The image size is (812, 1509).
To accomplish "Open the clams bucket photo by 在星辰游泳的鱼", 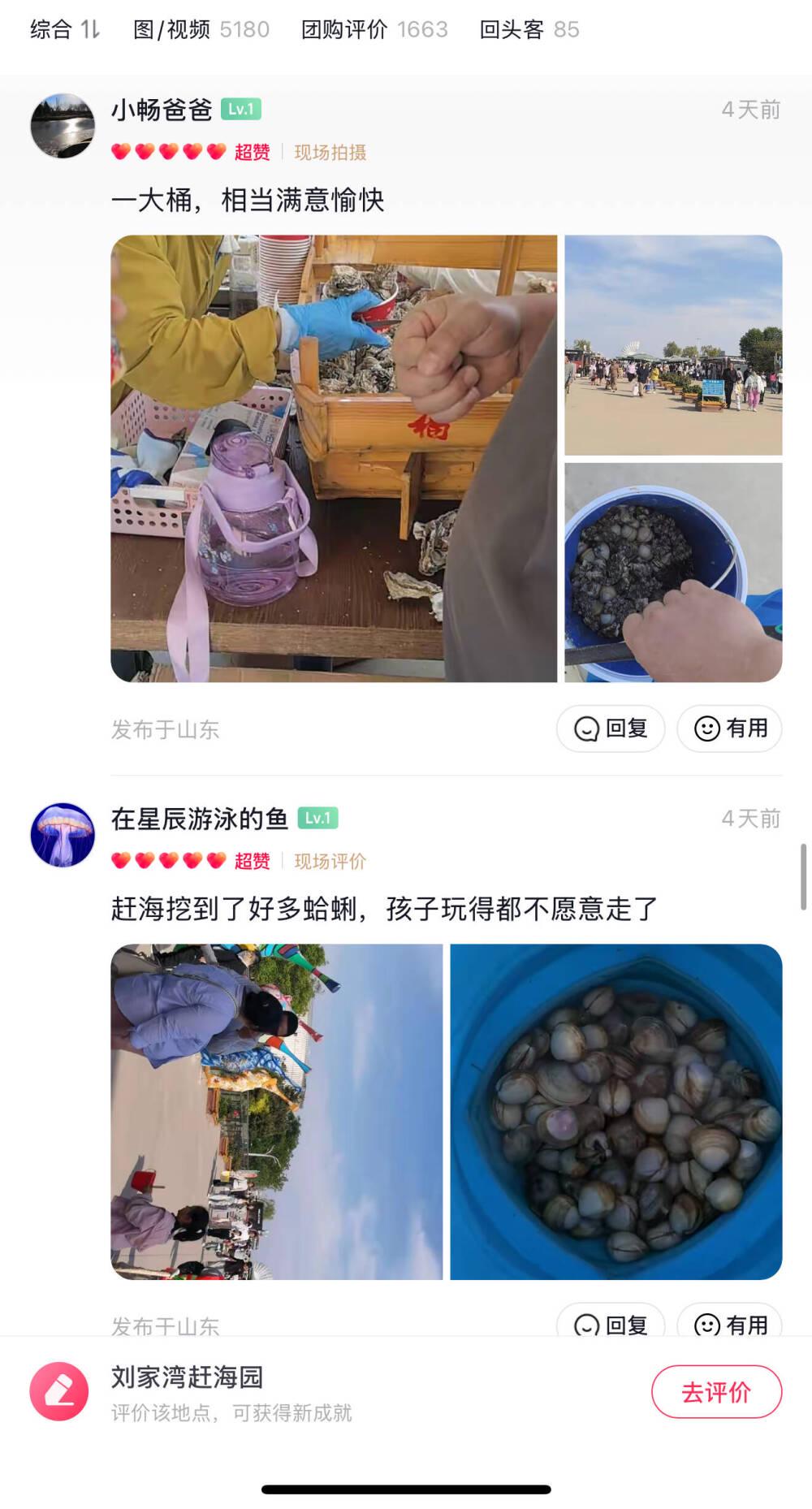I will point(615,1111).
